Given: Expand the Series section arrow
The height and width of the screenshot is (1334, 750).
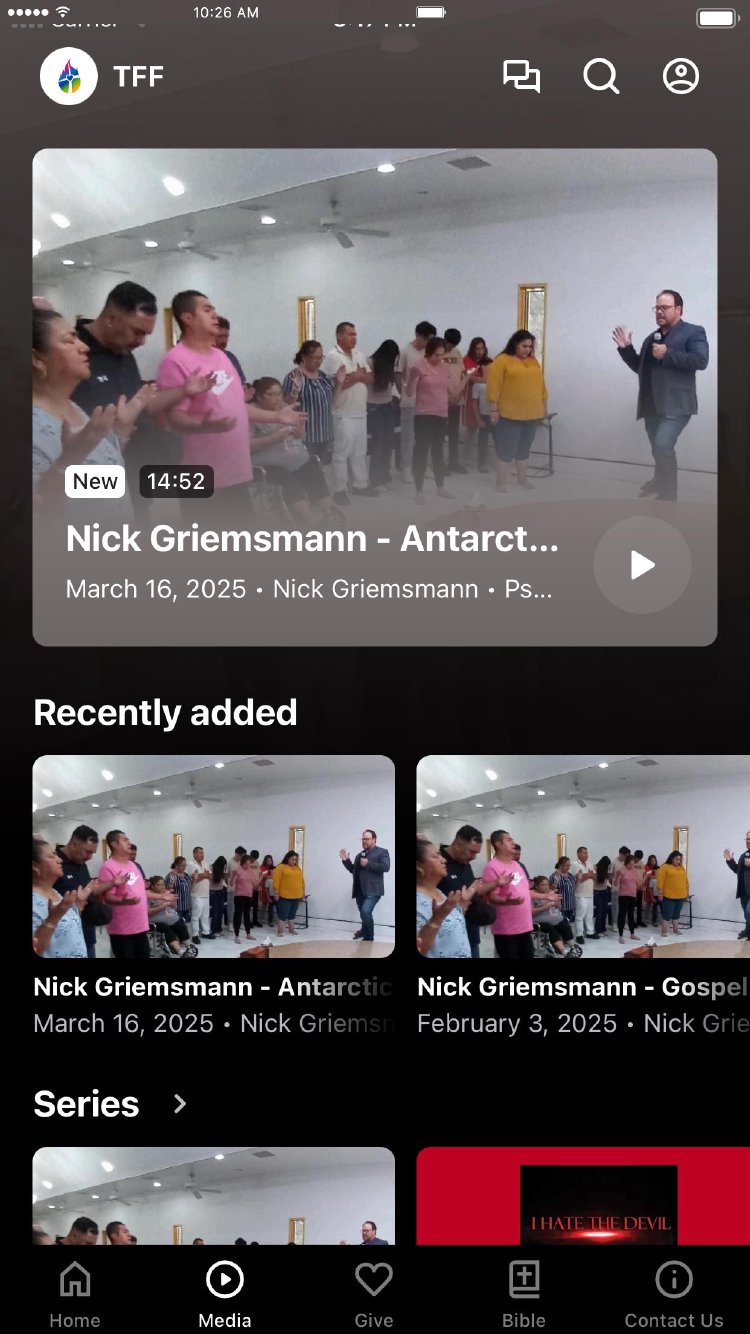Looking at the screenshot, I should (180, 1104).
